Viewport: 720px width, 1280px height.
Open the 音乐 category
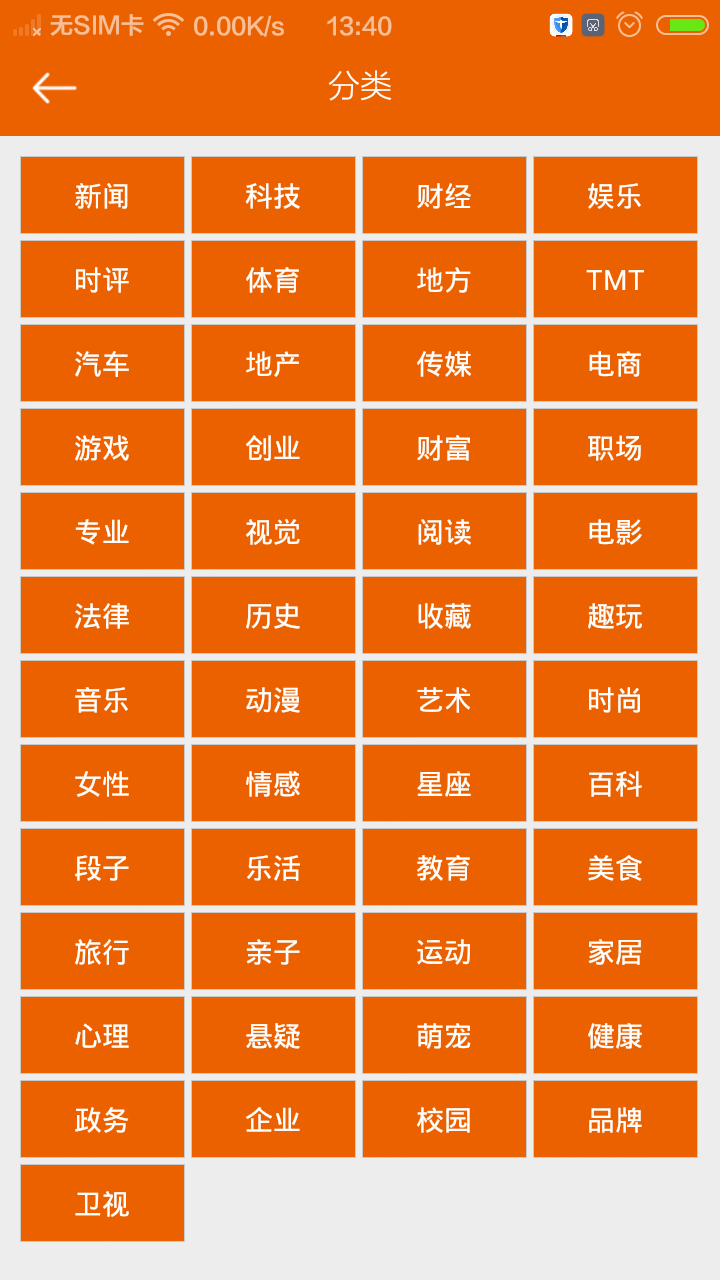point(101,699)
